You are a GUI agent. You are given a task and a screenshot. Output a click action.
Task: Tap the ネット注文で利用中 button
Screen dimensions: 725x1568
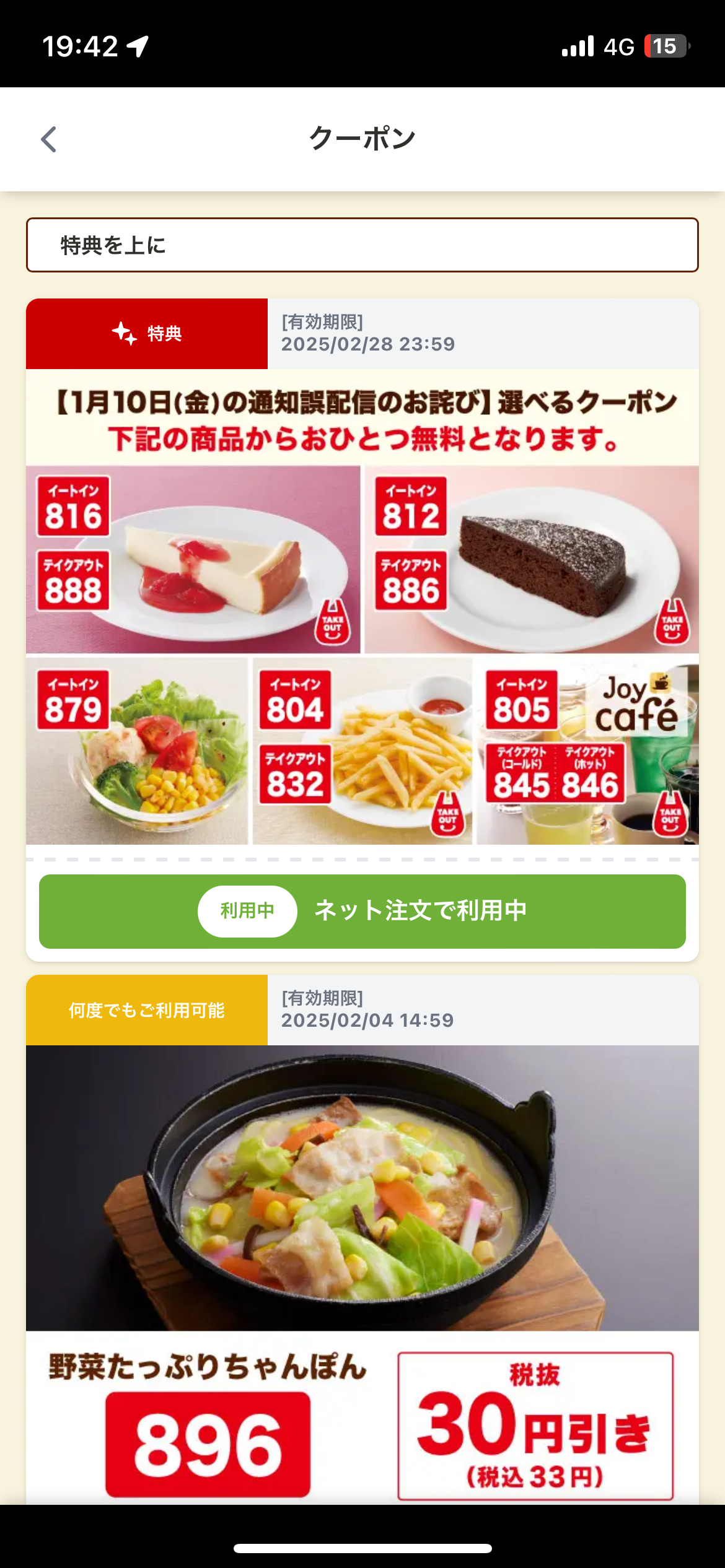pyautogui.click(x=362, y=911)
